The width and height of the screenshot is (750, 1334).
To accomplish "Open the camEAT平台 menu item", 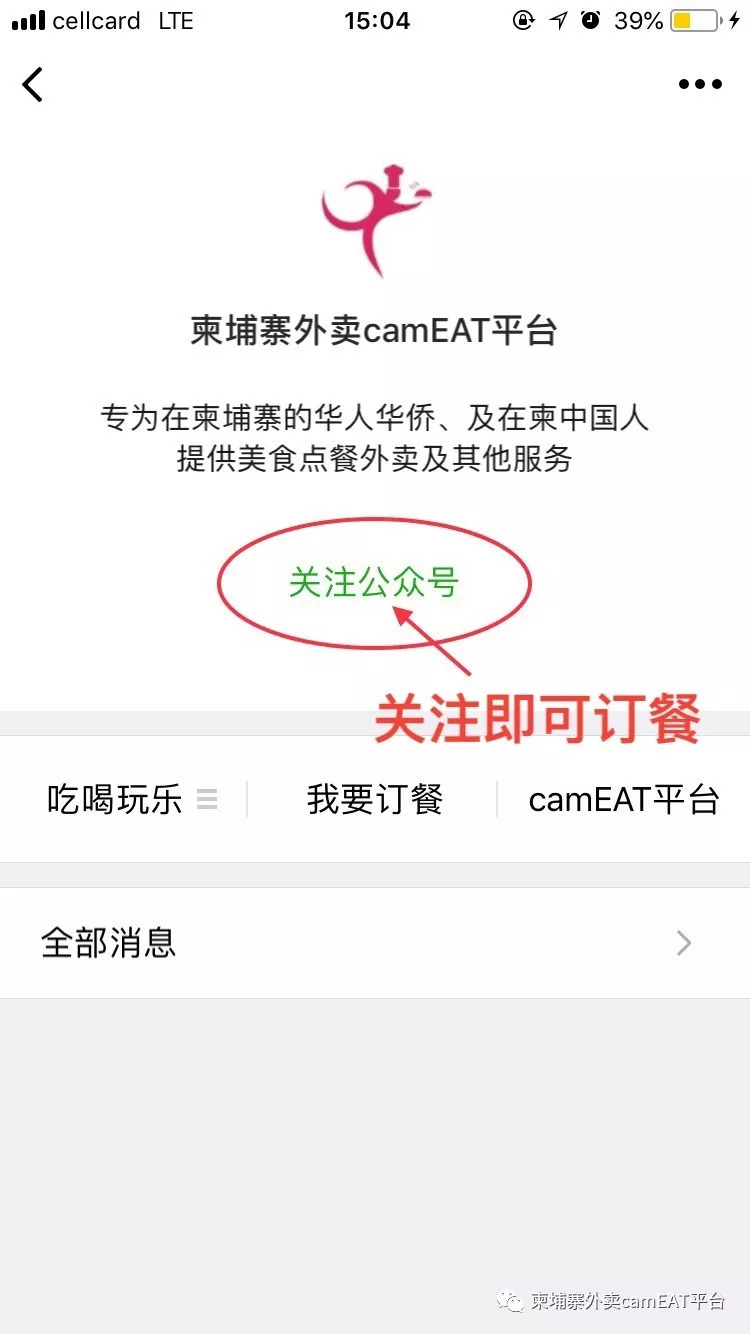I will (x=623, y=800).
